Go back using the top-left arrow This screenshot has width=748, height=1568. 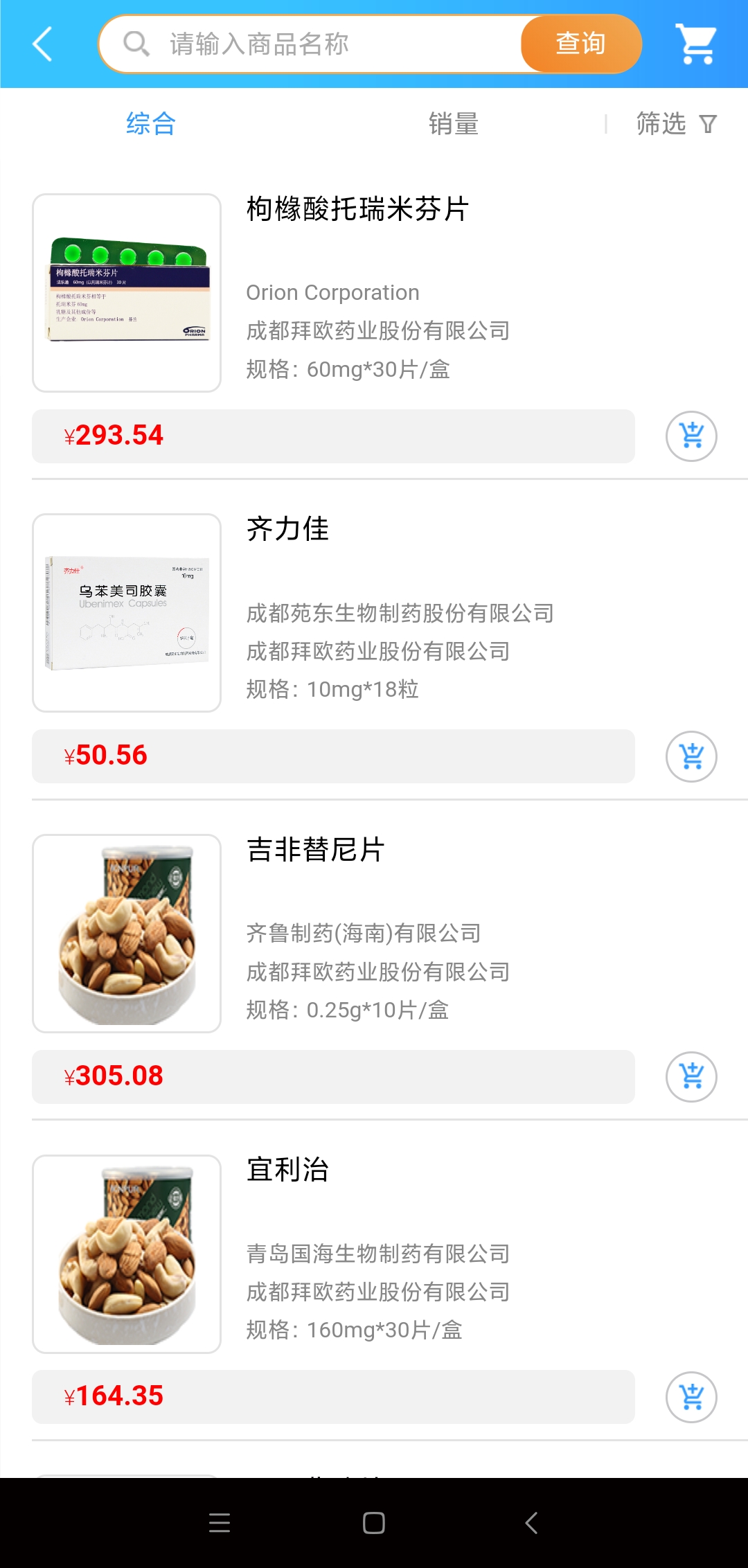pos(43,44)
